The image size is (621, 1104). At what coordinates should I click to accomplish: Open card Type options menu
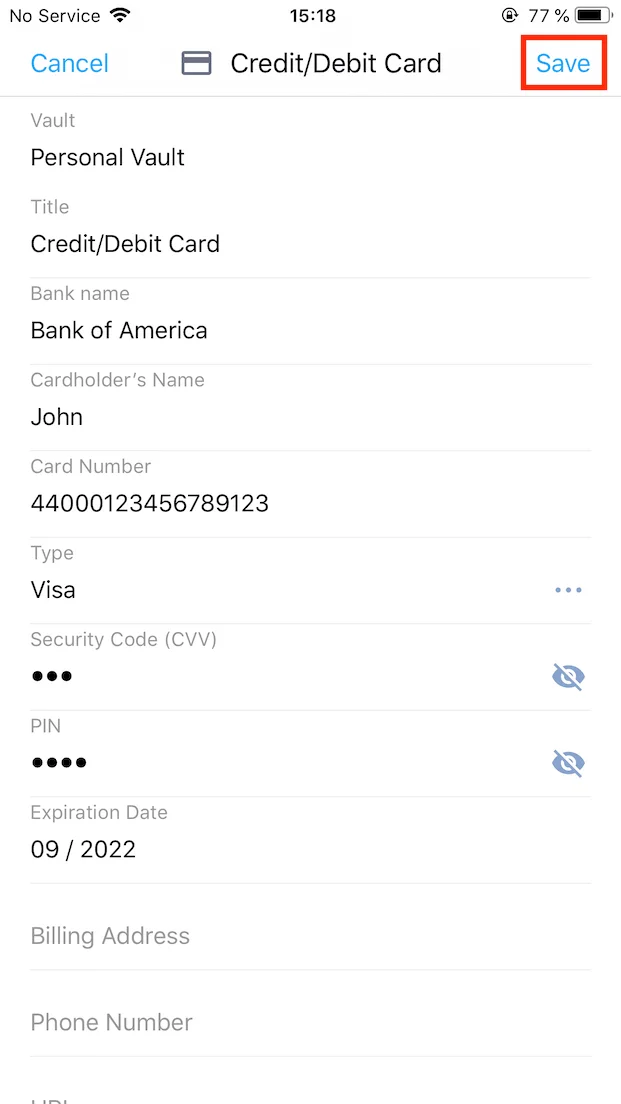point(568,590)
